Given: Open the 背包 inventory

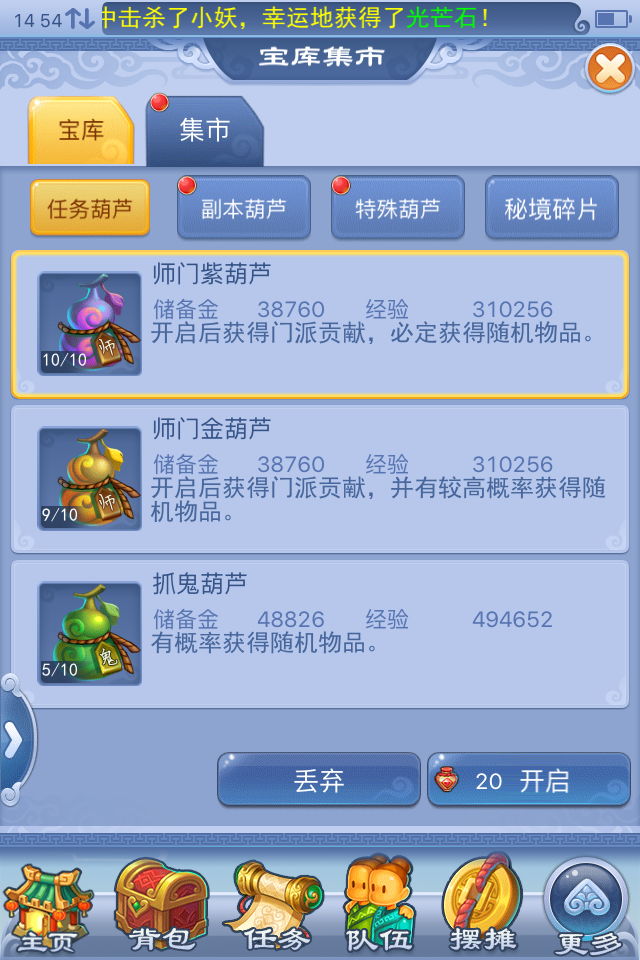Looking at the screenshot, I should [160, 905].
